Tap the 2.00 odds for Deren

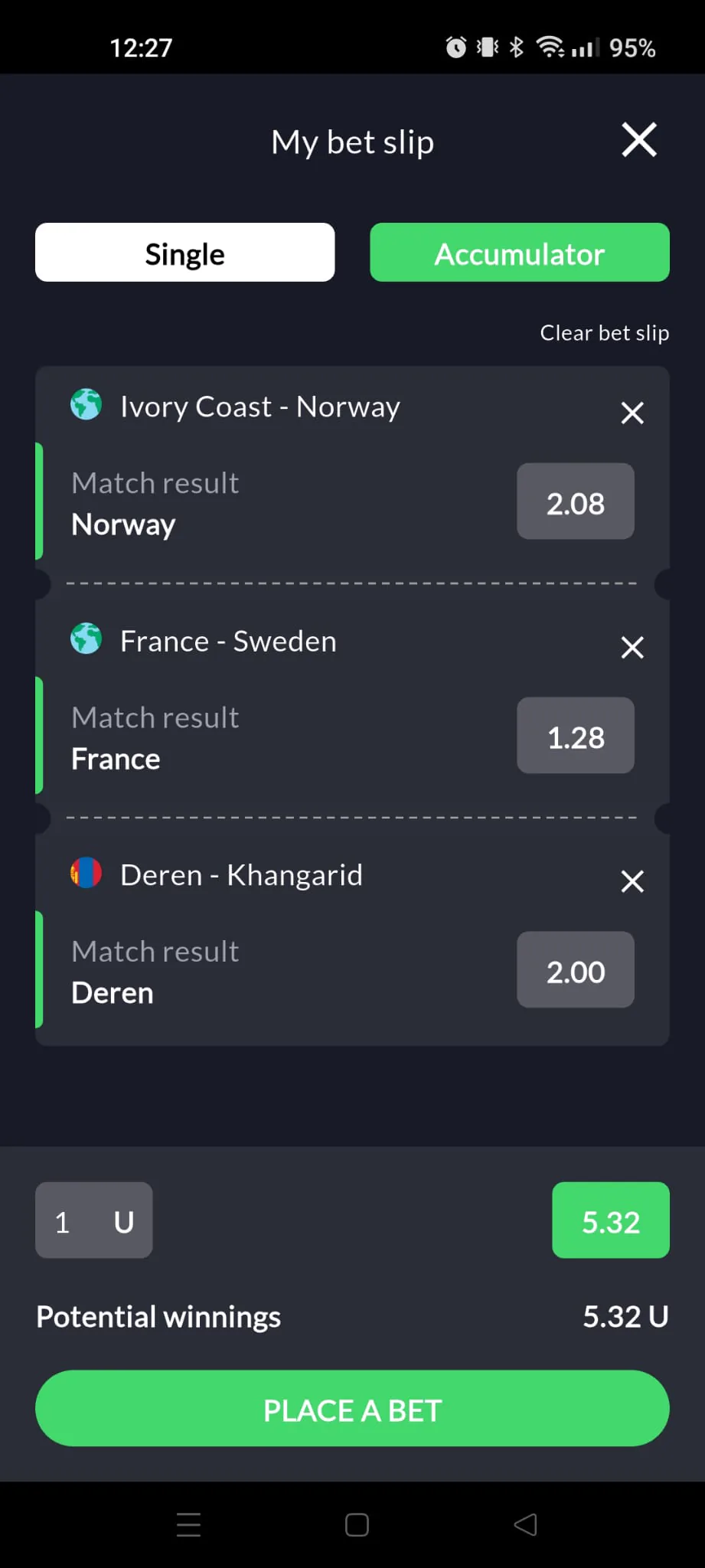coord(576,970)
